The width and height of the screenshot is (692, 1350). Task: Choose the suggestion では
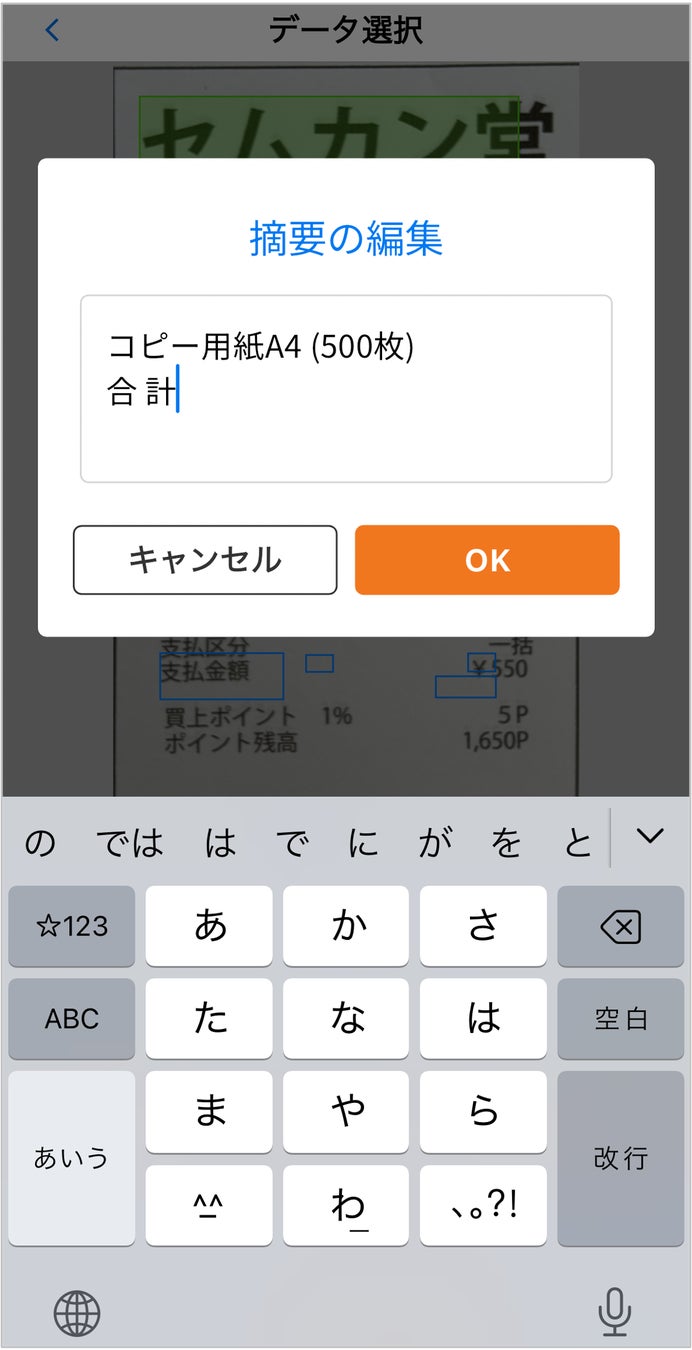tap(130, 844)
